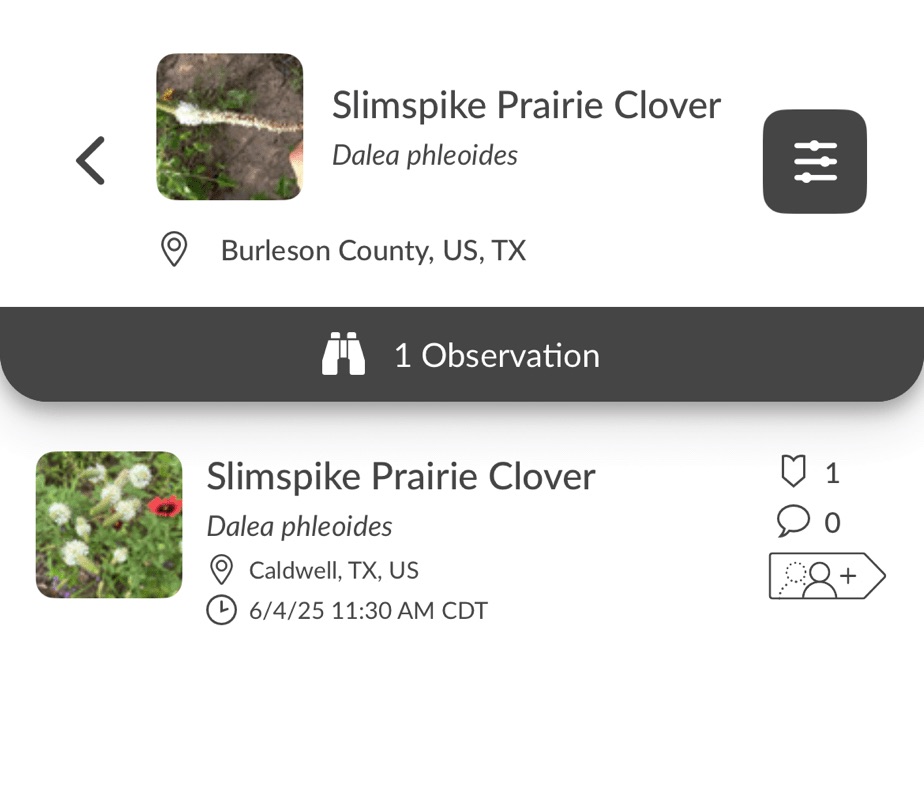
Task: Tap the add identification icon on the observation
Action: [x=826, y=576]
